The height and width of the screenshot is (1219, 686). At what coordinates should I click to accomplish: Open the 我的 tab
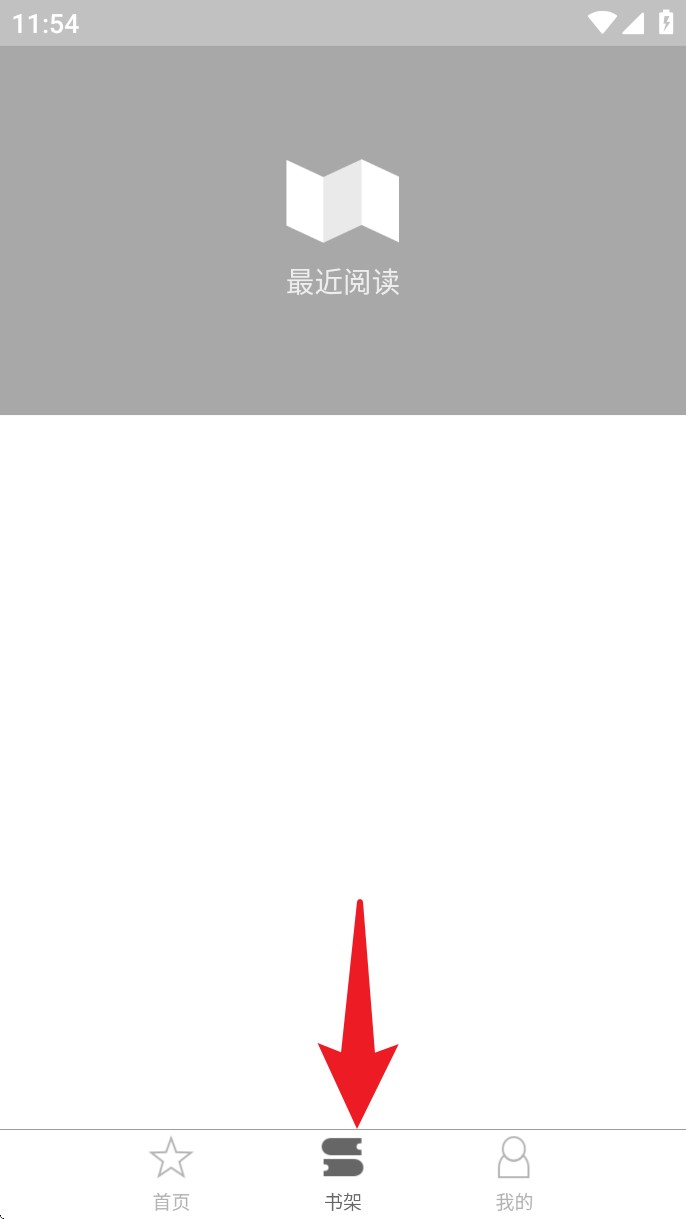coord(514,1173)
